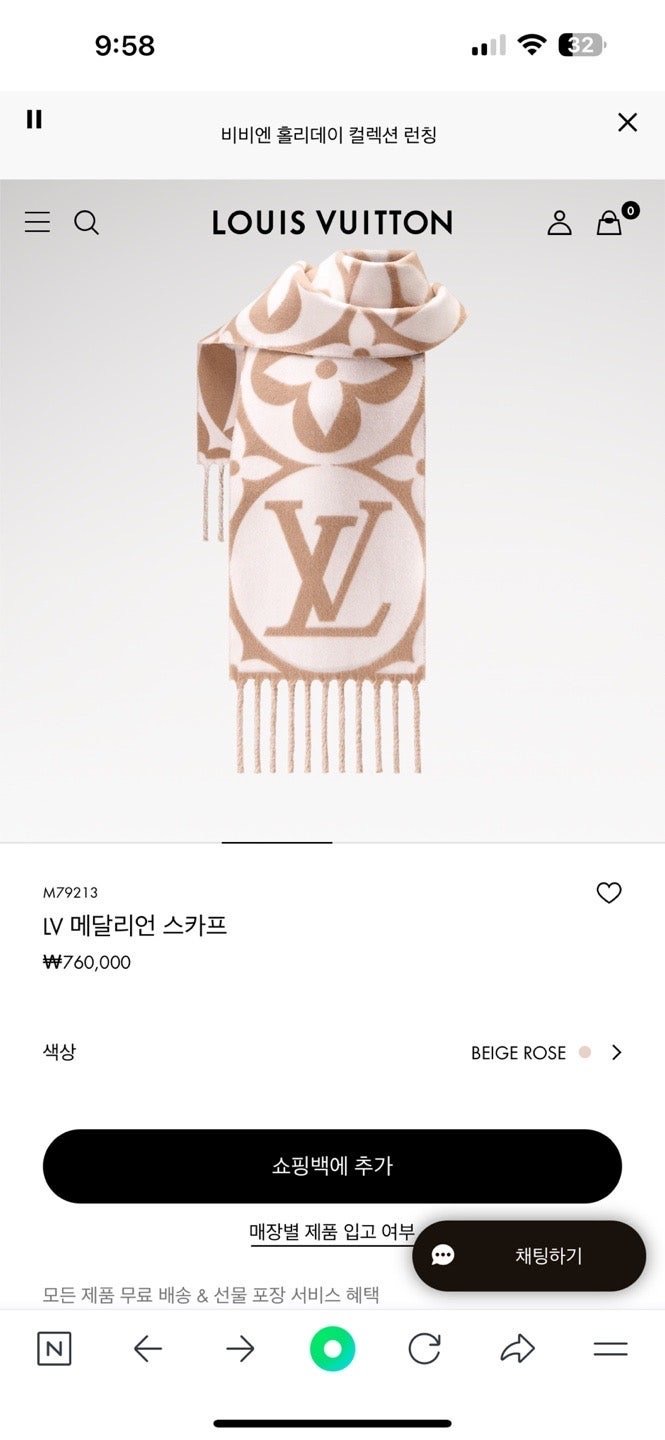Viewport: 665px width, 1440px height.
Task: Open the search icon
Action: [x=87, y=222]
